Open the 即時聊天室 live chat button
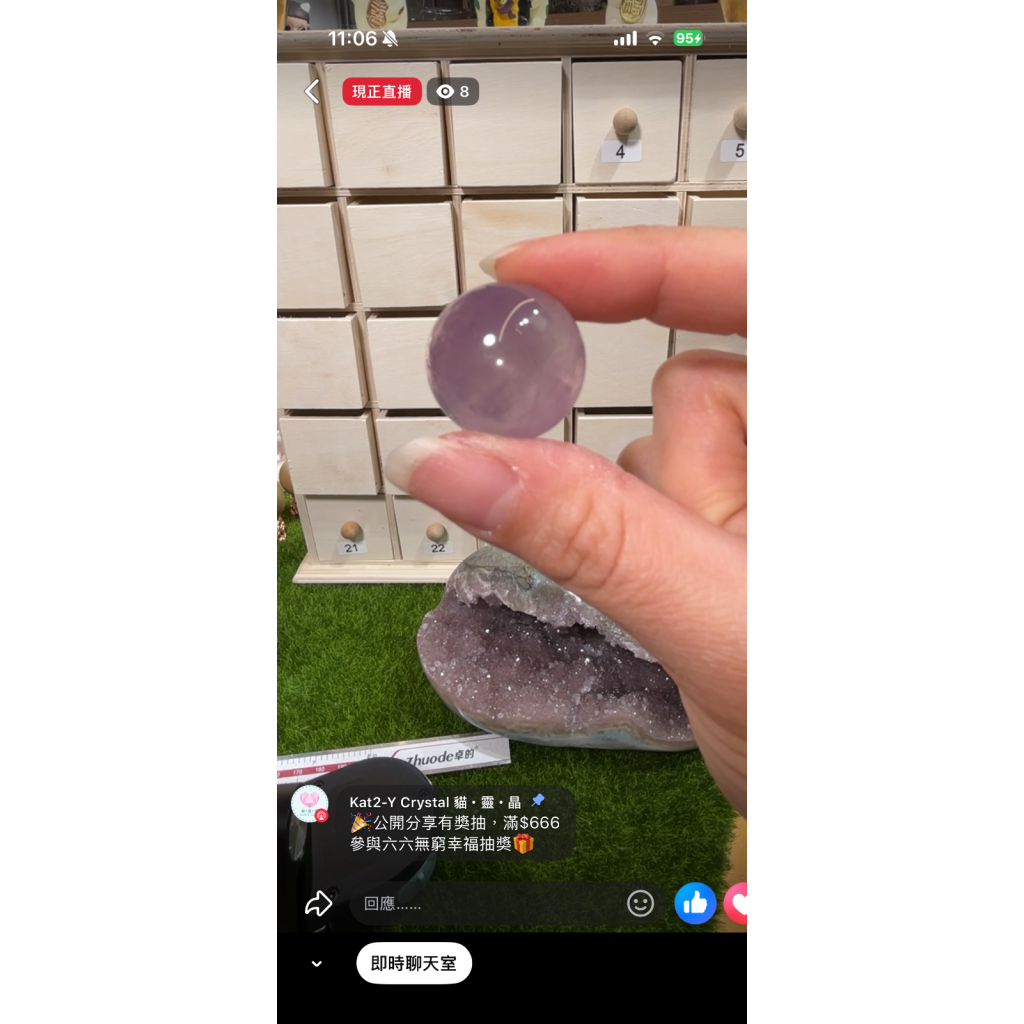This screenshot has width=1024, height=1024. (x=414, y=963)
